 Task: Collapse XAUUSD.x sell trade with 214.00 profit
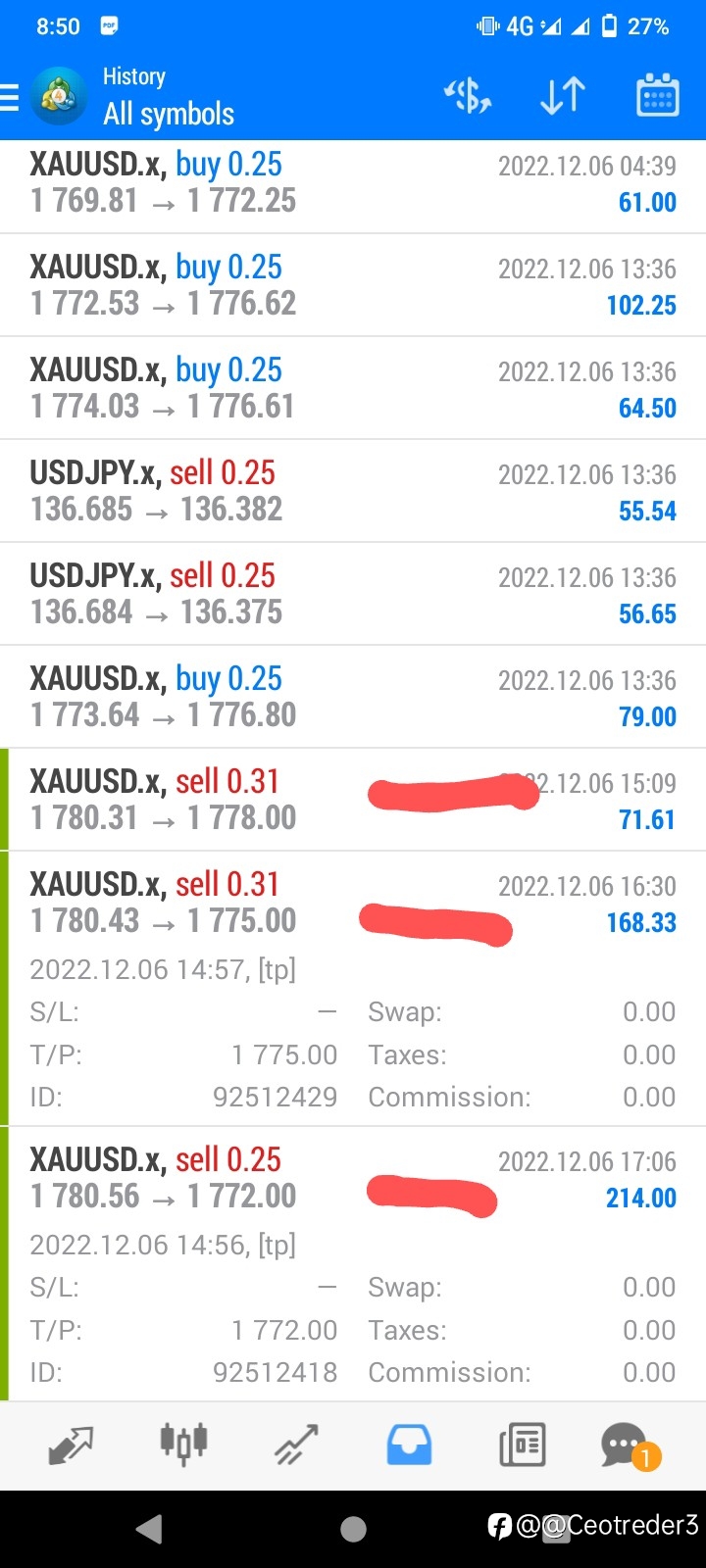(353, 1264)
